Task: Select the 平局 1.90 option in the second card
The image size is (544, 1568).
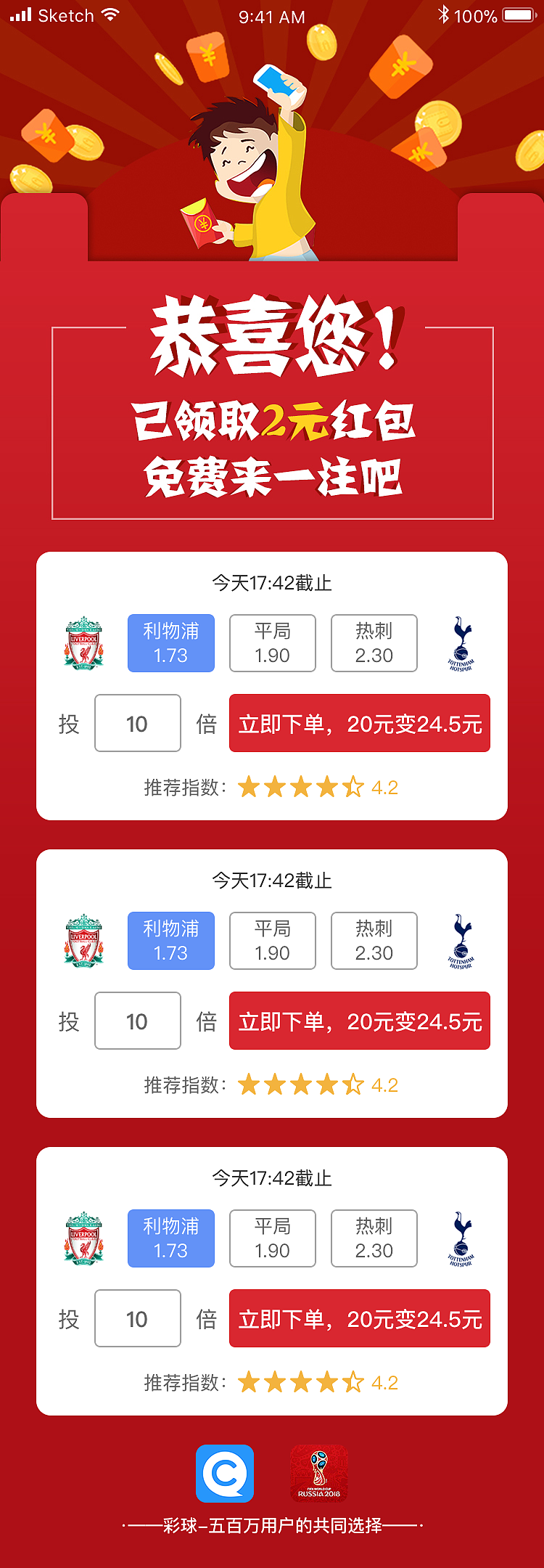Action: (x=273, y=941)
